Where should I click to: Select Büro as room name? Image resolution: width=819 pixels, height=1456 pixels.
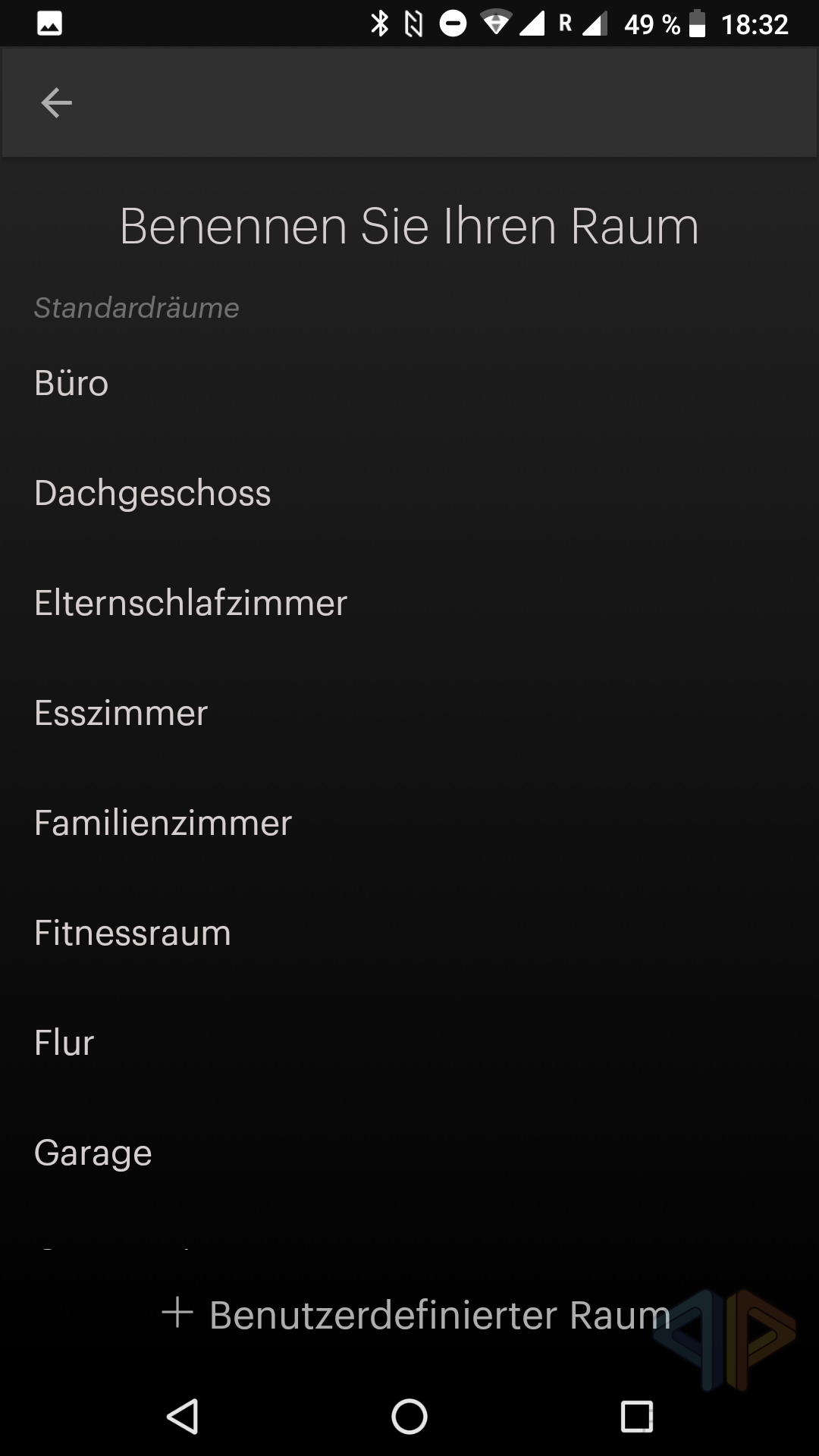409,383
